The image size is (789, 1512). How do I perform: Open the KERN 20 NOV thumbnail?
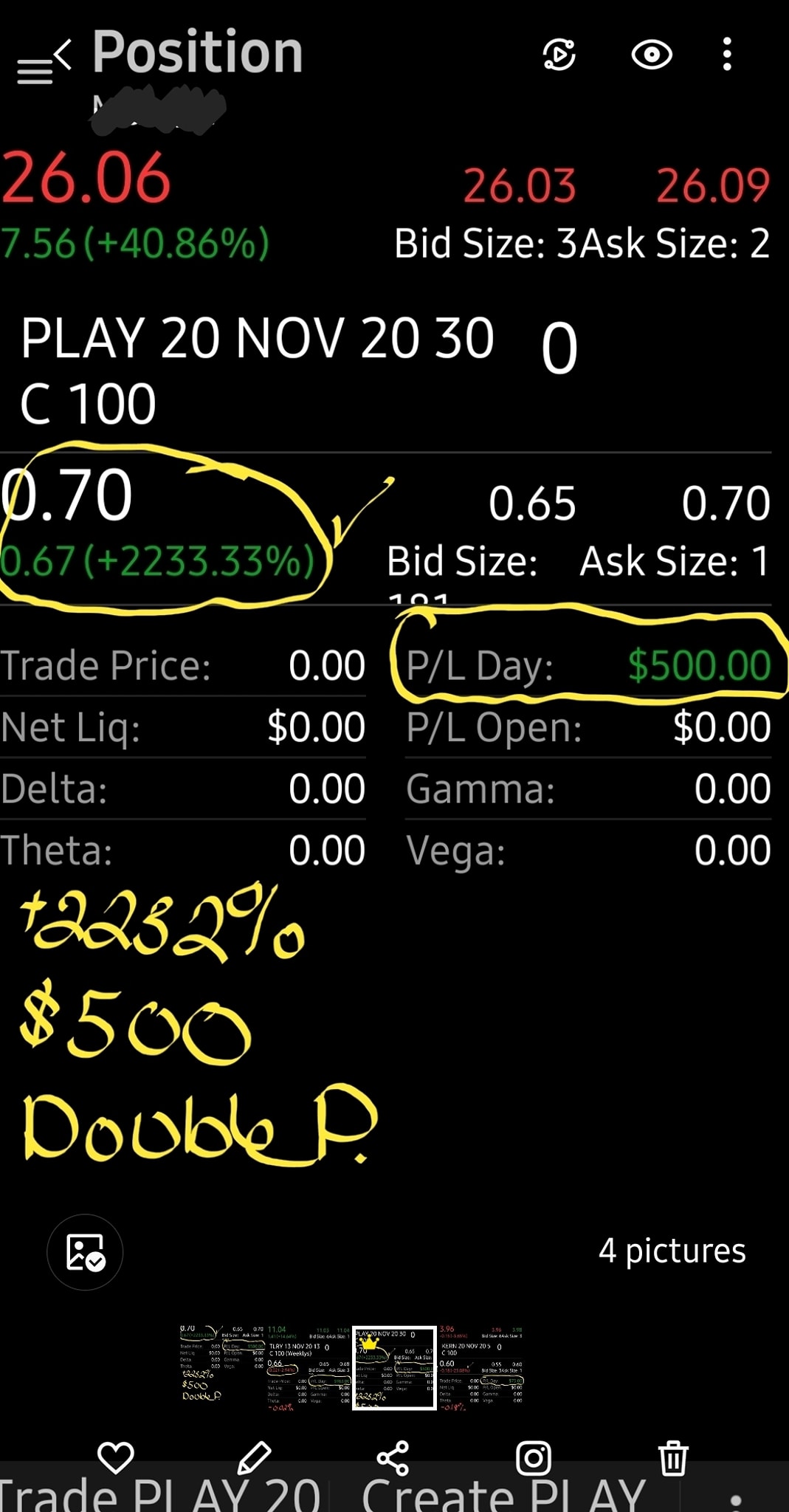coord(481,1368)
